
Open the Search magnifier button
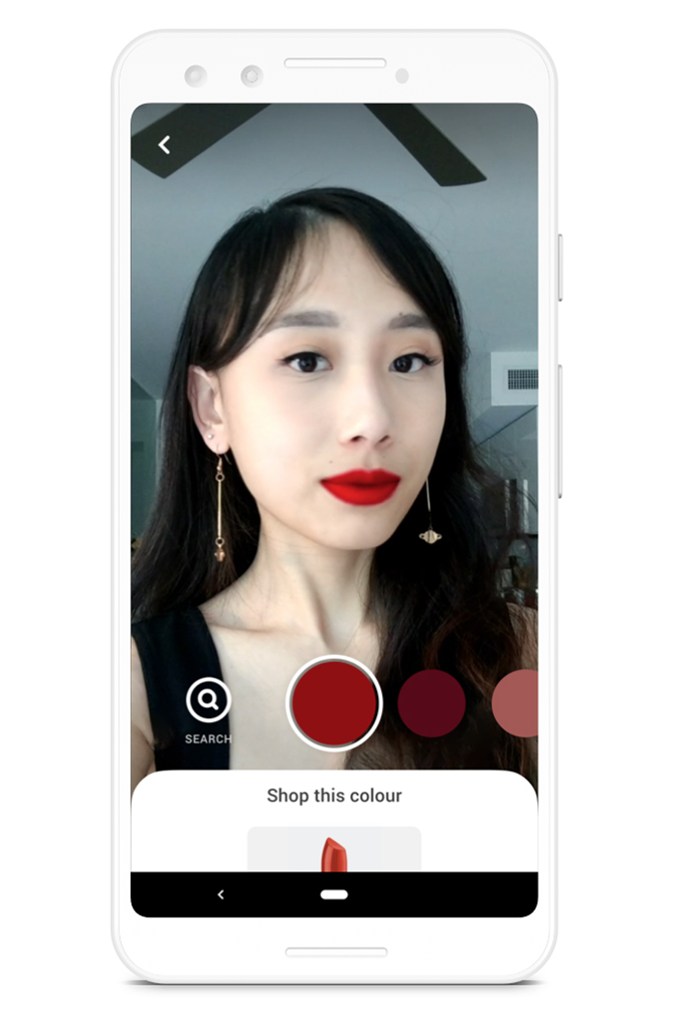tap(208, 702)
